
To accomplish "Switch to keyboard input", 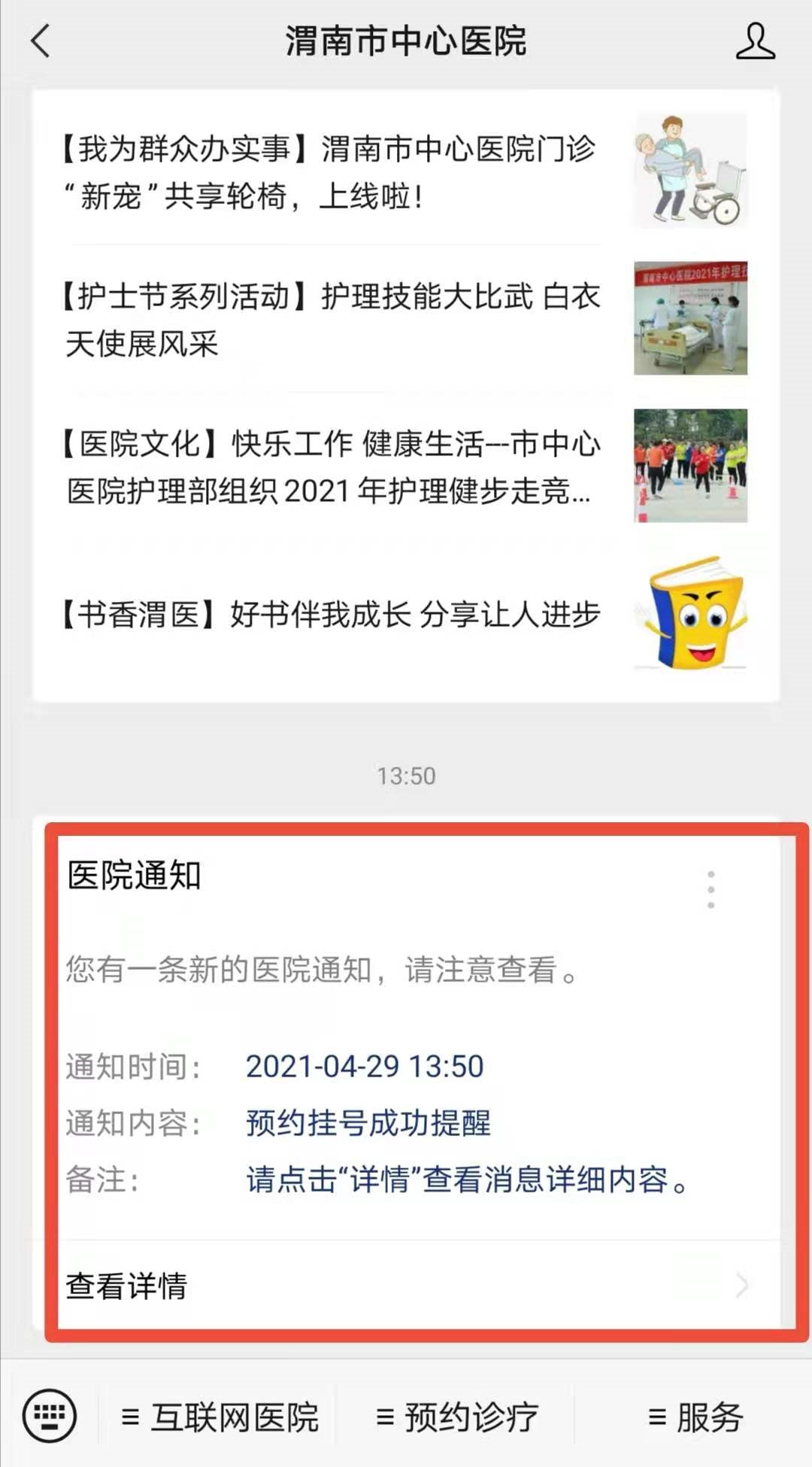I will point(50,1416).
